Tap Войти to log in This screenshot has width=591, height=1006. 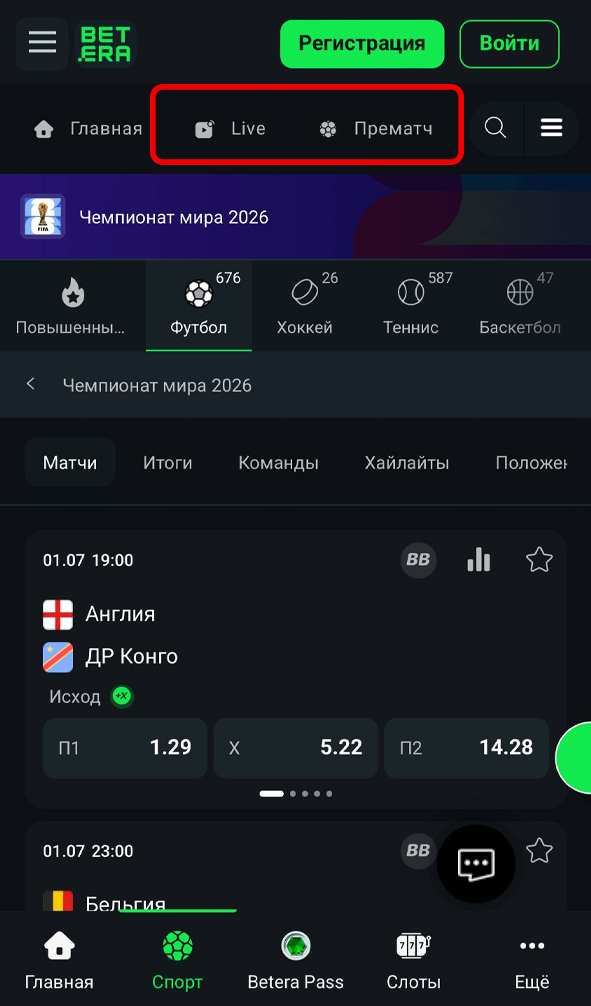pyautogui.click(x=510, y=44)
